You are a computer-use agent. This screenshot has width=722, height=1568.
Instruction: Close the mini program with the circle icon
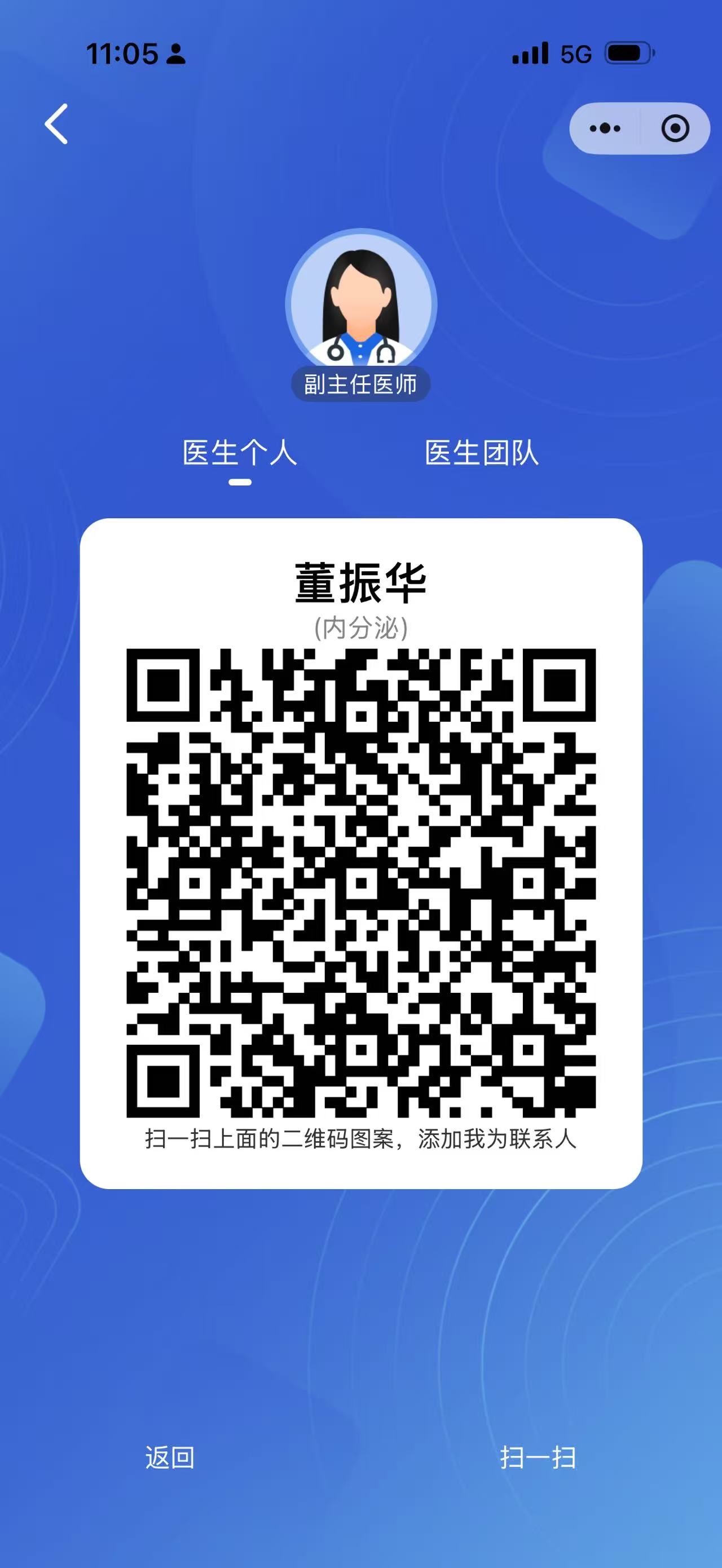pos(675,129)
